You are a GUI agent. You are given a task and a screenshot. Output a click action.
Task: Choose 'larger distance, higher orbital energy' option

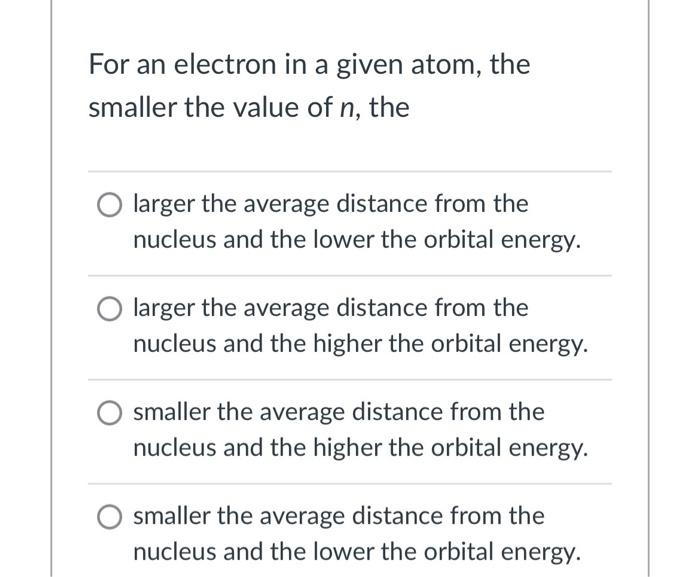click(x=109, y=309)
